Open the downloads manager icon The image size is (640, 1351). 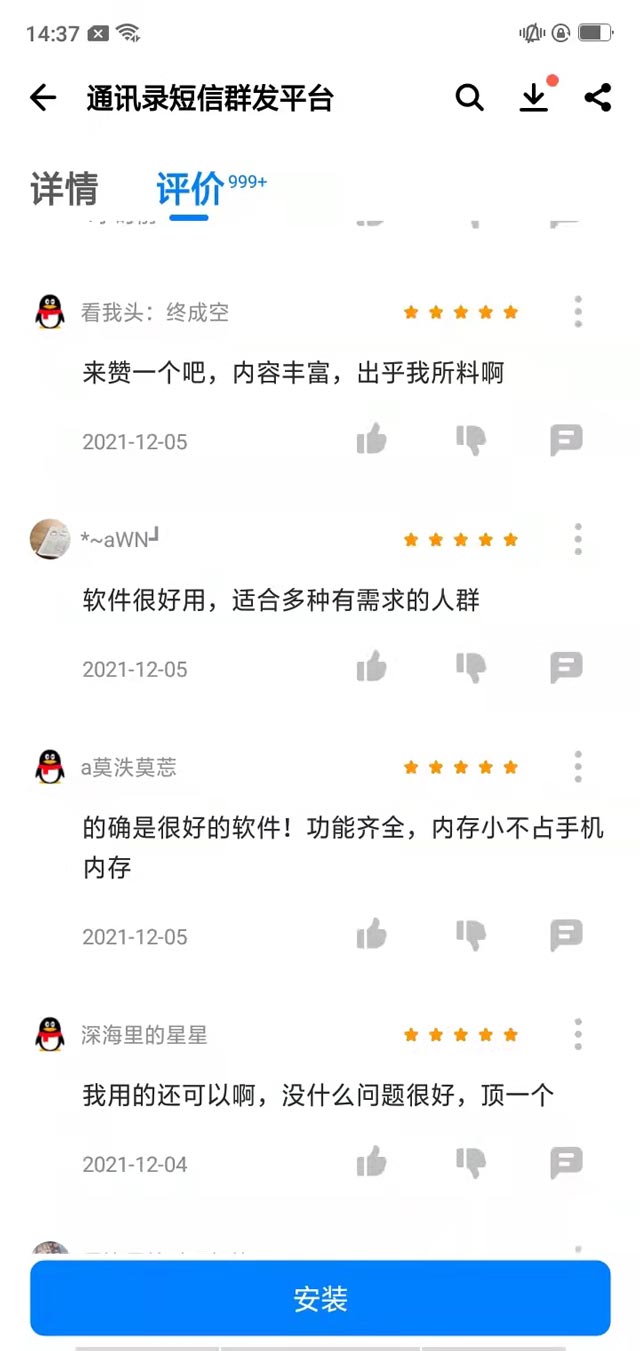[x=535, y=98]
